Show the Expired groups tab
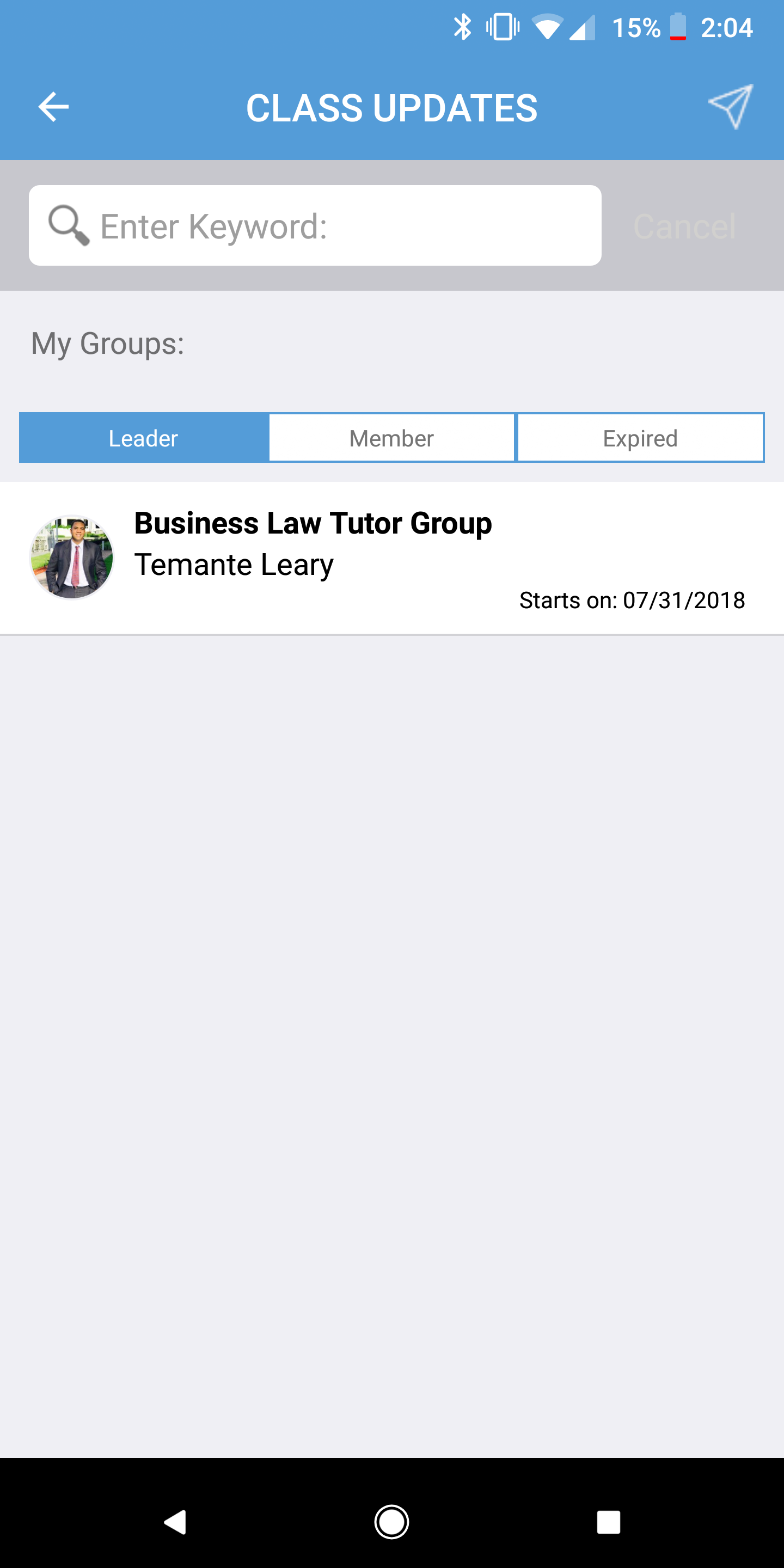This screenshot has width=784, height=1568. point(640,438)
